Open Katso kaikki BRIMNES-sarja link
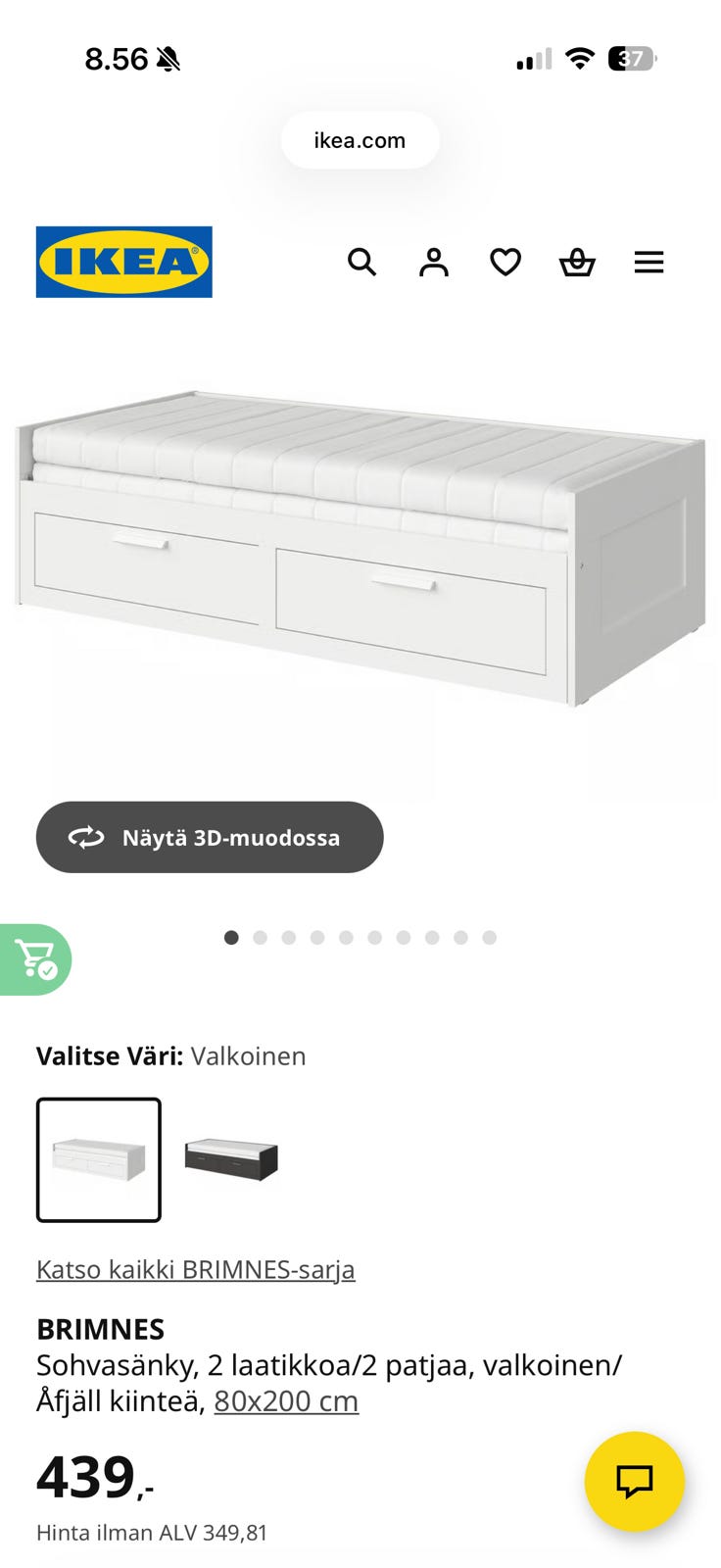This screenshot has width=721, height=1568. click(x=196, y=1269)
